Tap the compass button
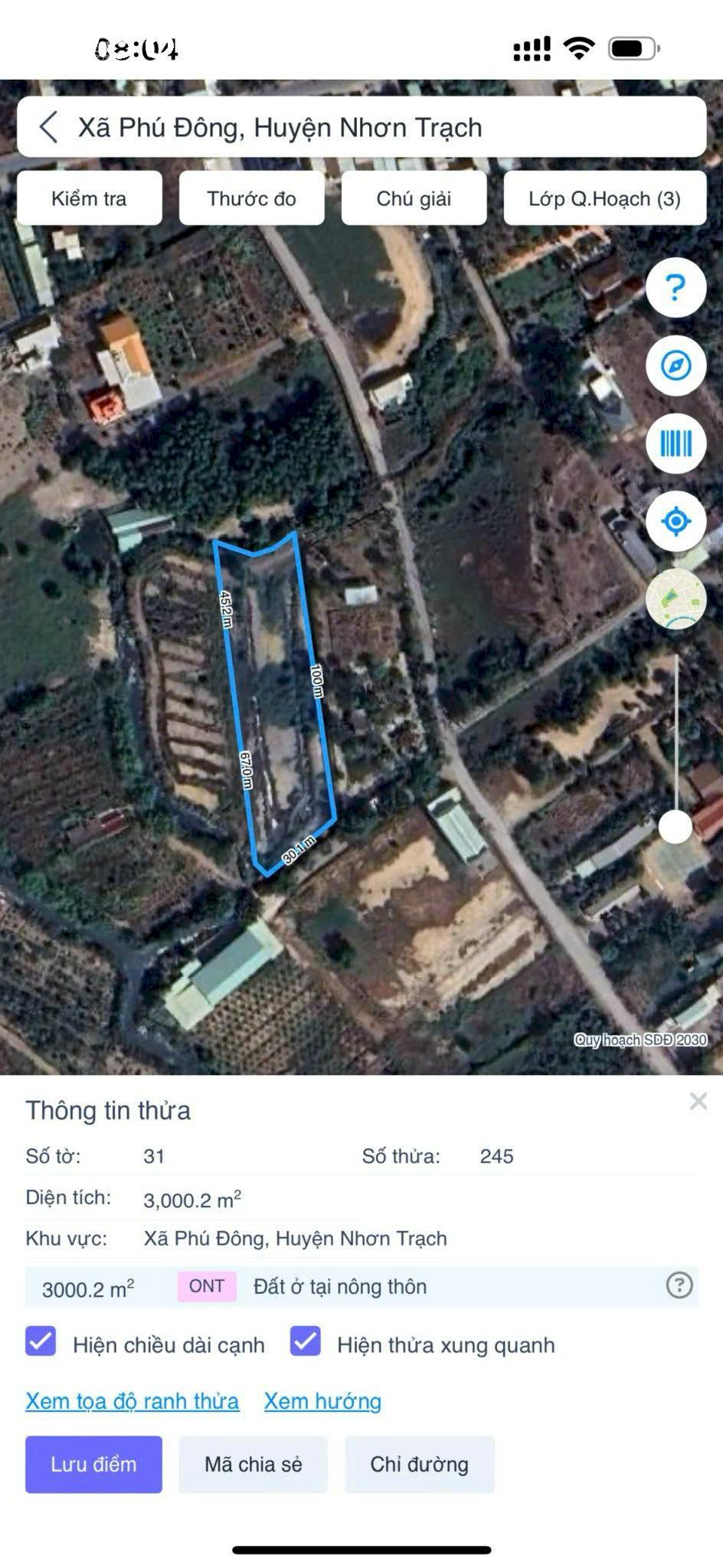723x1568 pixels. tap(675, 366)
